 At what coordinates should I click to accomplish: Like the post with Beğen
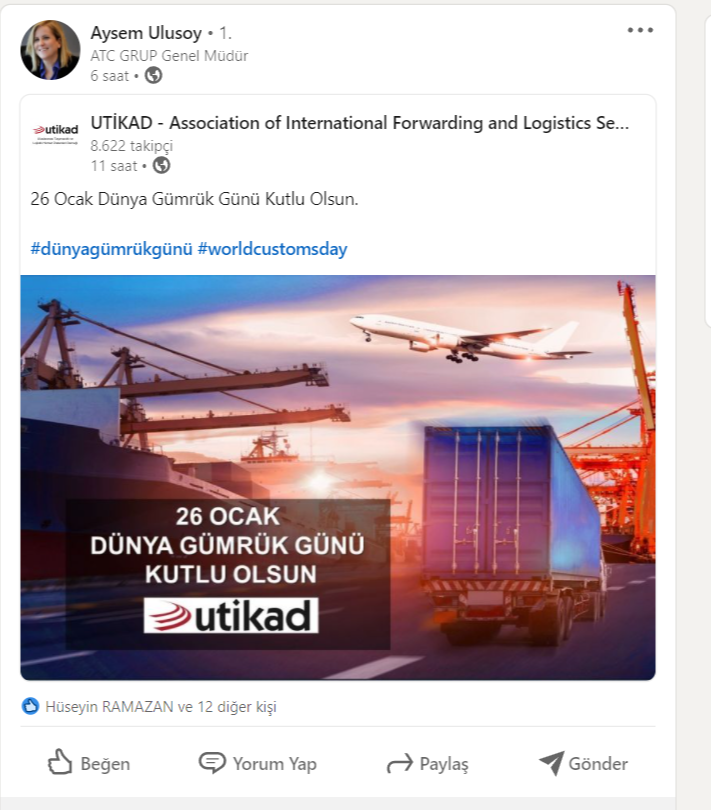point(89,764)
